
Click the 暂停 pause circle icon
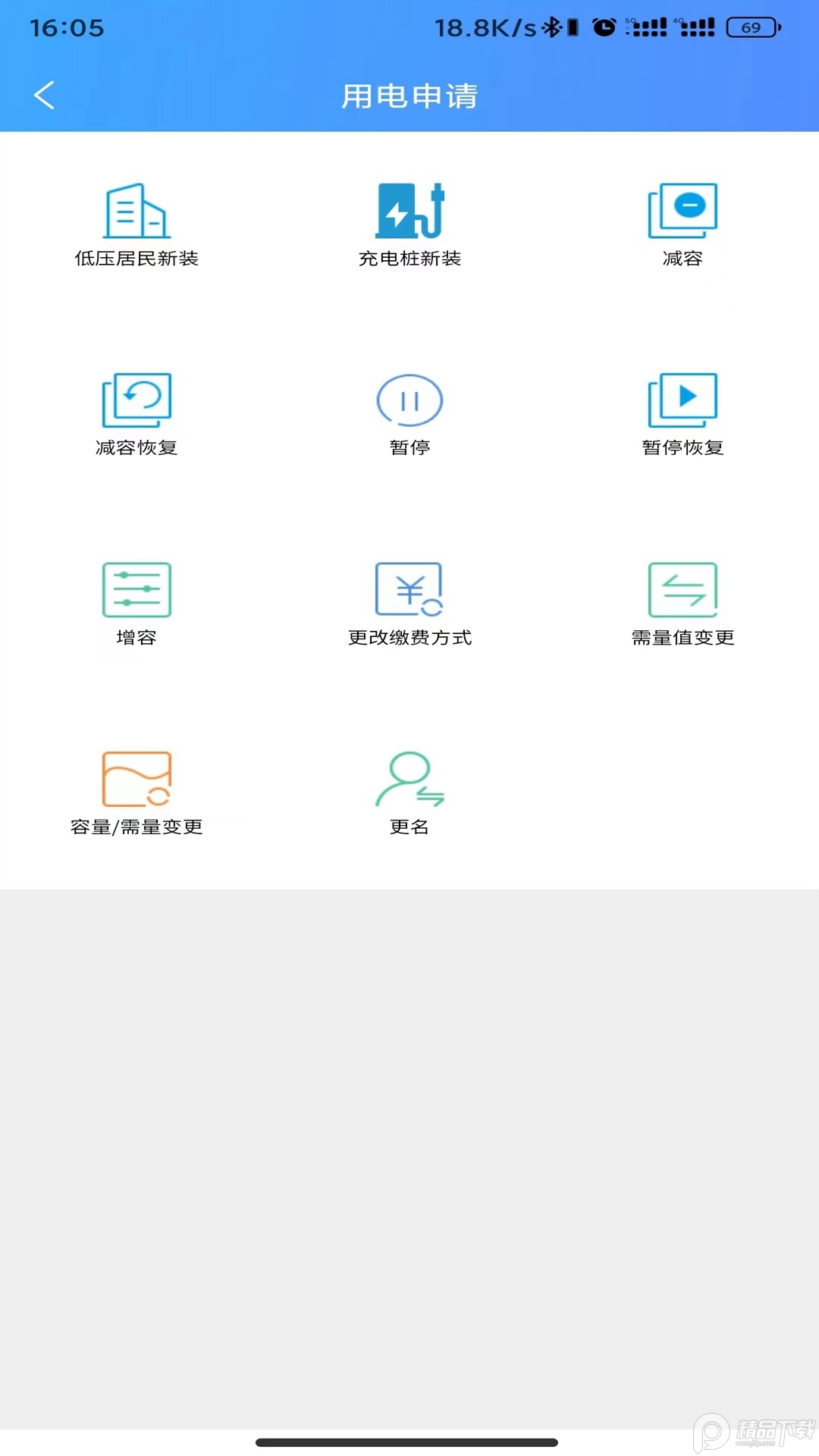pyautogui.click(x=409, y=400)
